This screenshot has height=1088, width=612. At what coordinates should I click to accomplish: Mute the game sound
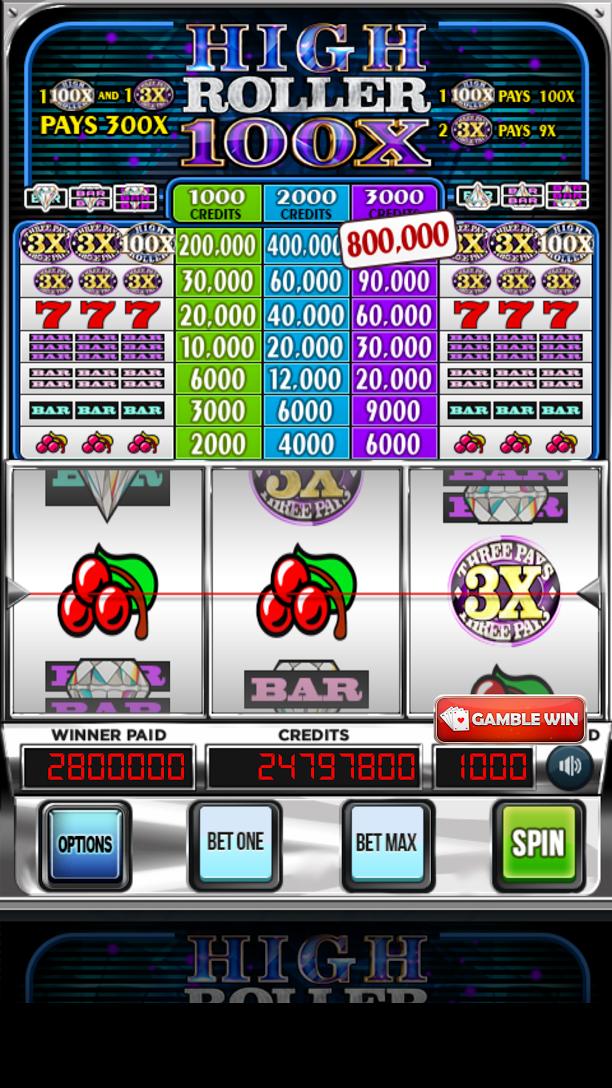(x=569, y=766)
